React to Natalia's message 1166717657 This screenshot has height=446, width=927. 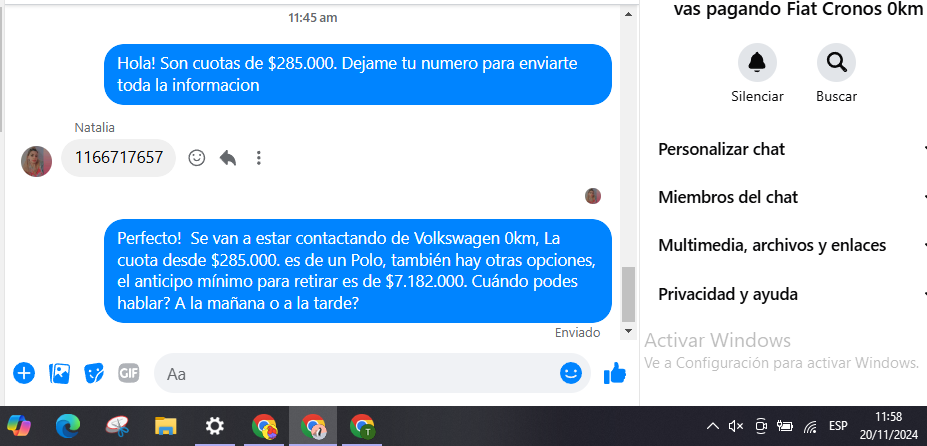coord(197,158)
